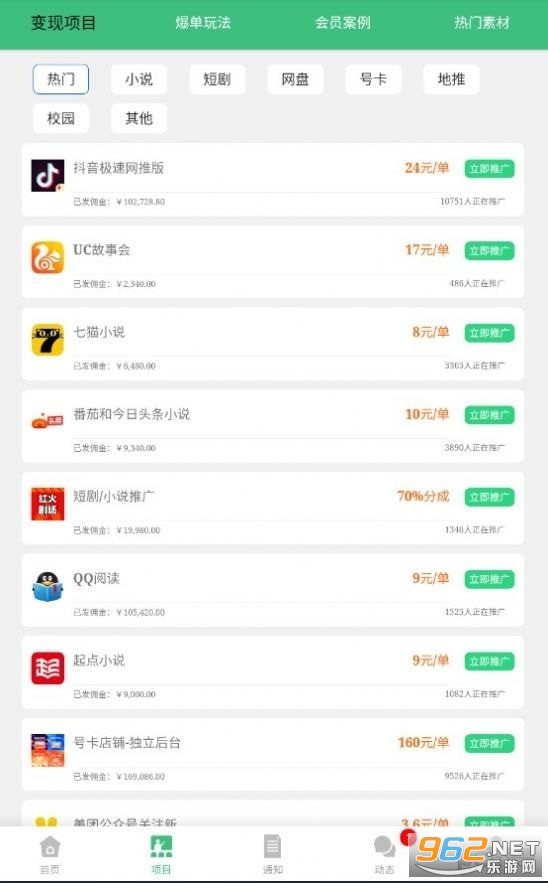Open the 会员案例 top tab
This screenshot has height=883, width=548.
[x=342, y=23]
